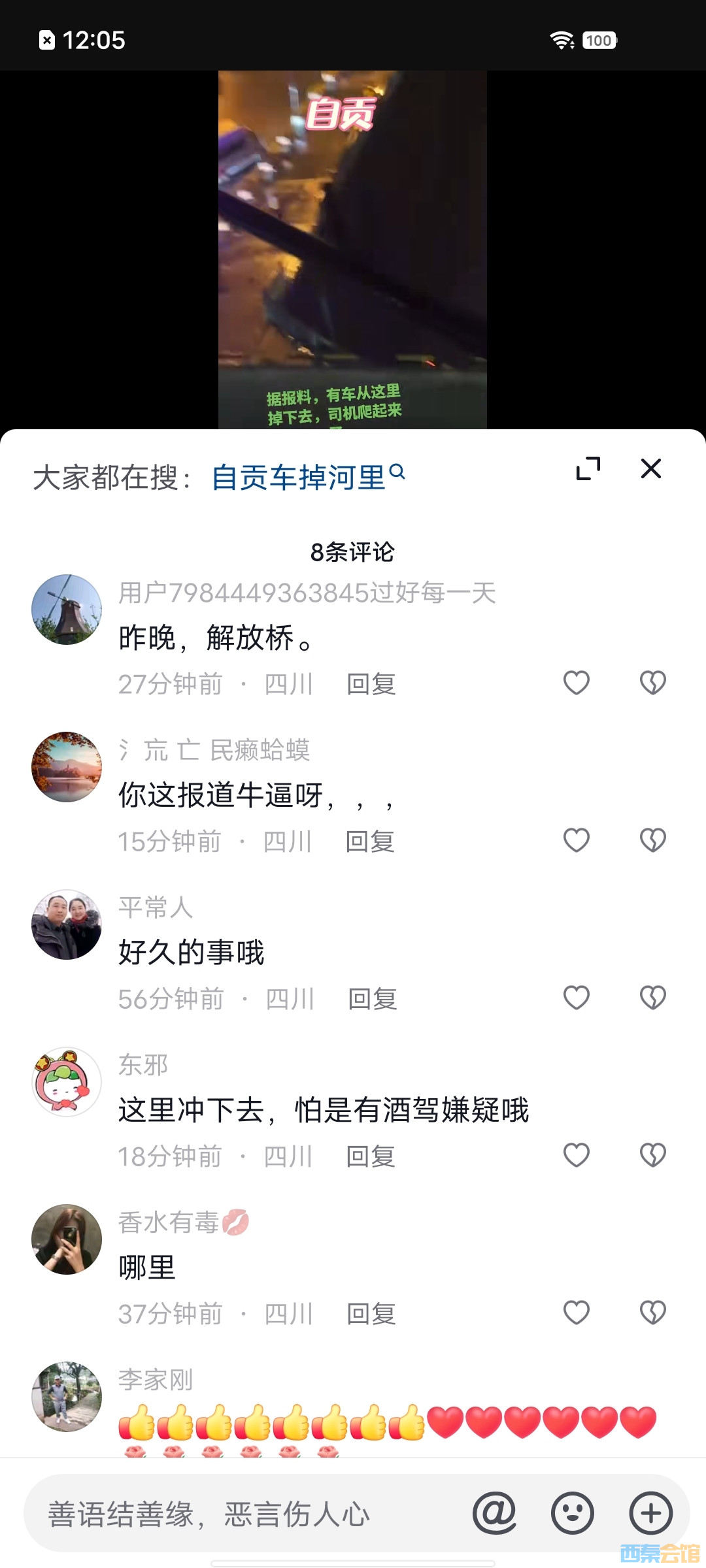Image resolution: width=706 pixels, height=1568 pixels.
Task: Like 东邪's comment about 酒驾嫌疑
Action: tap(576, 1156)
